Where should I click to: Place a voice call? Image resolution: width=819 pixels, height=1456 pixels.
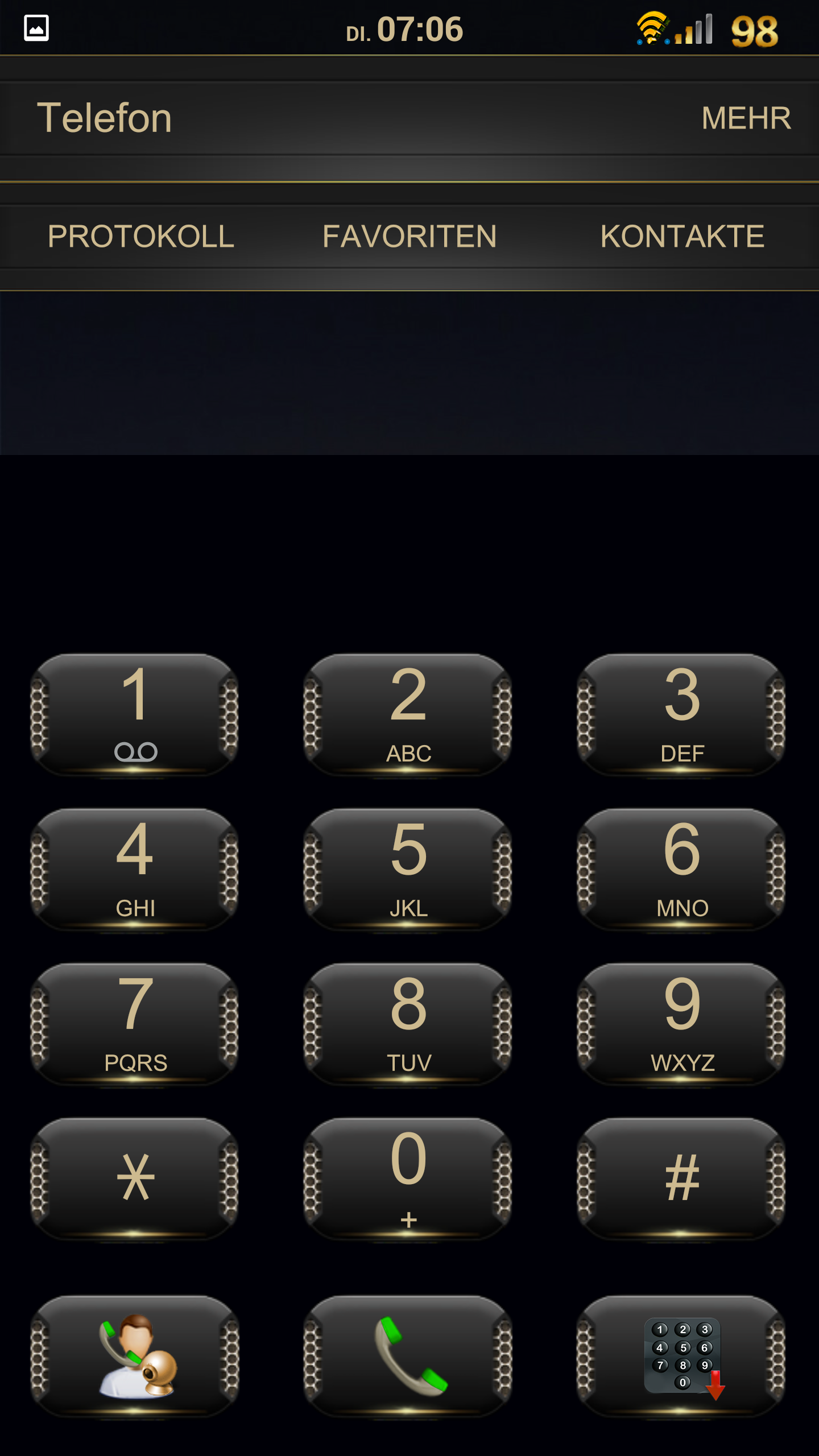tap(408, 1357)
